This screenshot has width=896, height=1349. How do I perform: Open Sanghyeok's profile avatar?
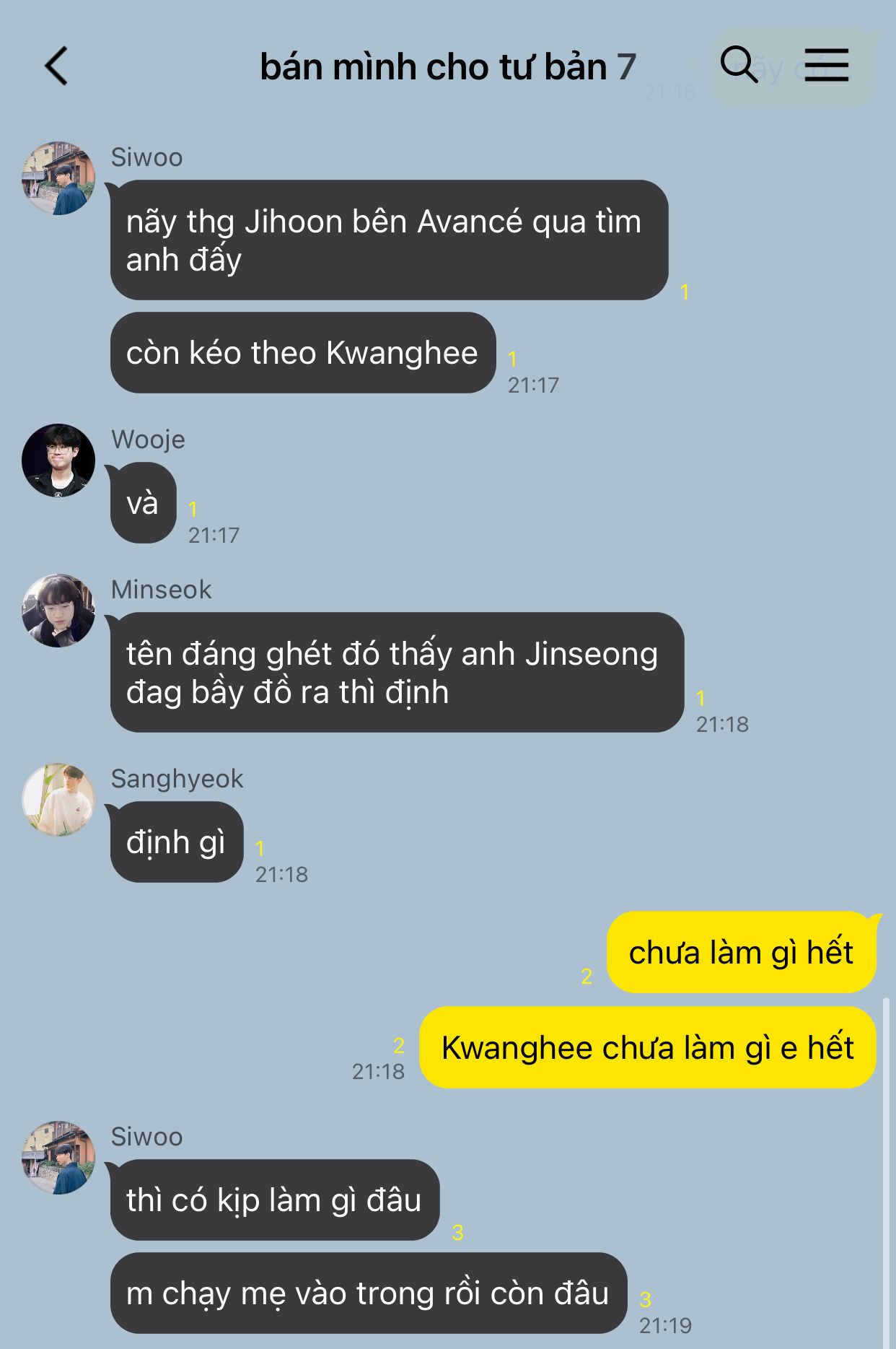58,800
